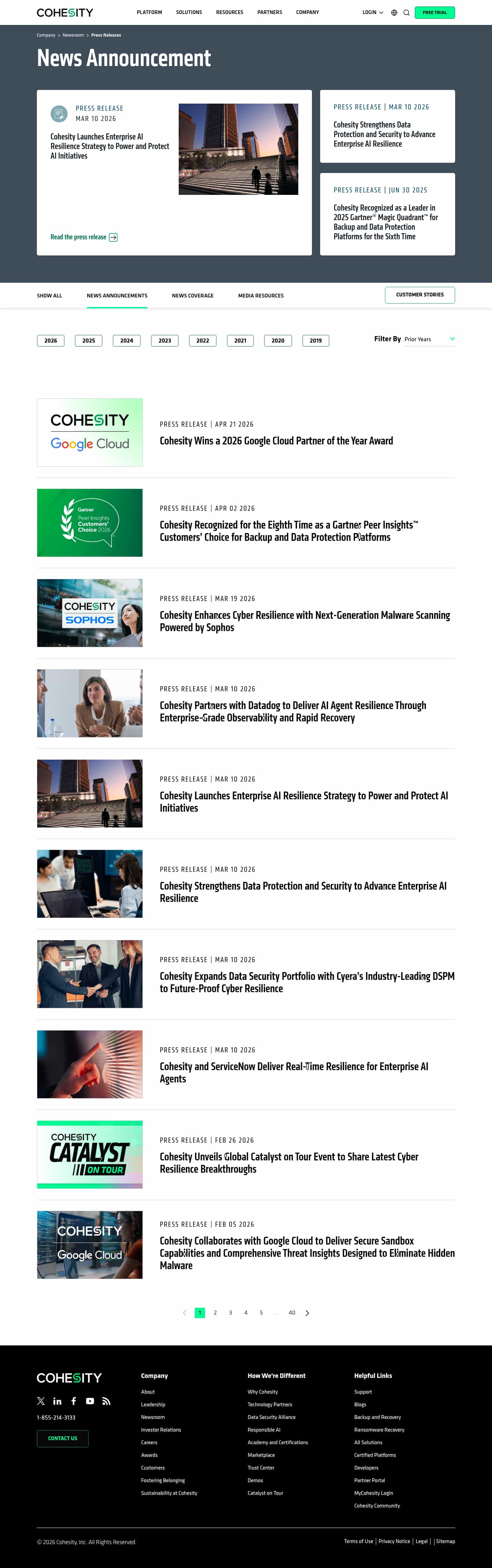Screen dimensions: 492x1568
Task: Switch to the Media Resources tab
Action: tap(260, 296)
